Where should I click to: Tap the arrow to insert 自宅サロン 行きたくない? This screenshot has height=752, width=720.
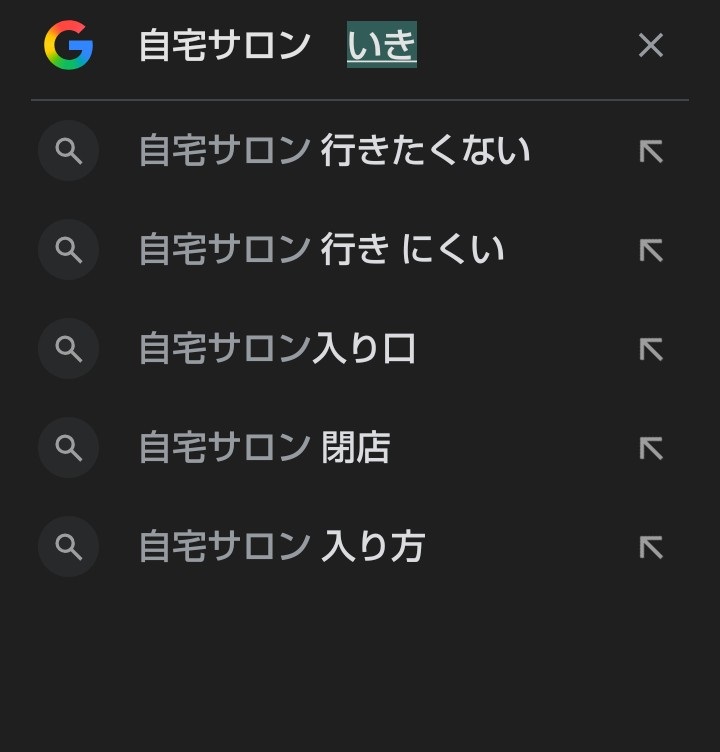coord(651,150)
